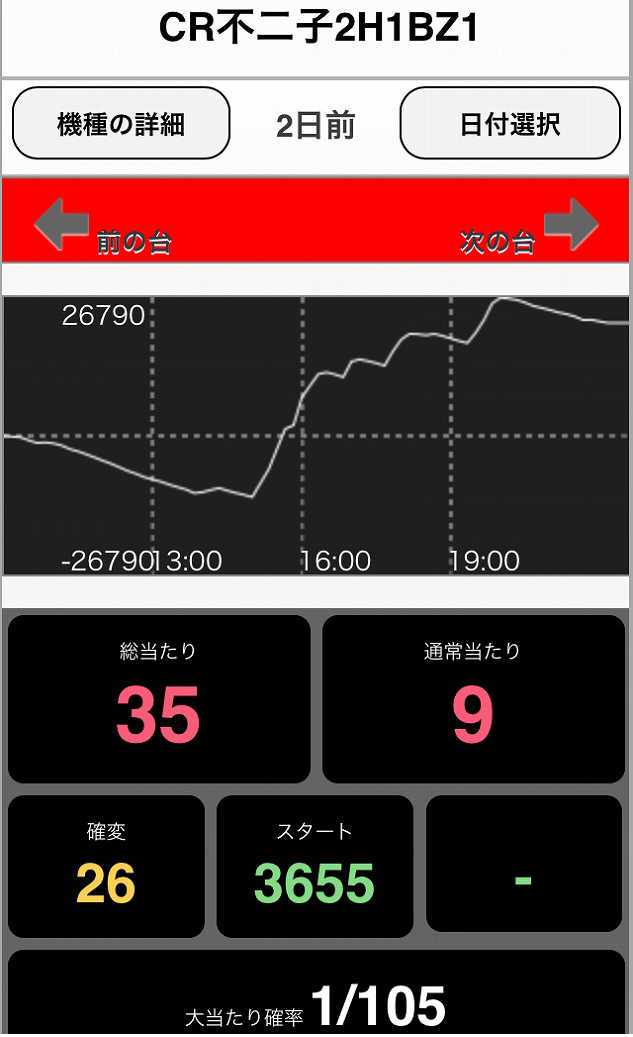
Task: Open the 機種の詳細 machine details button
Action: [121, 124]
